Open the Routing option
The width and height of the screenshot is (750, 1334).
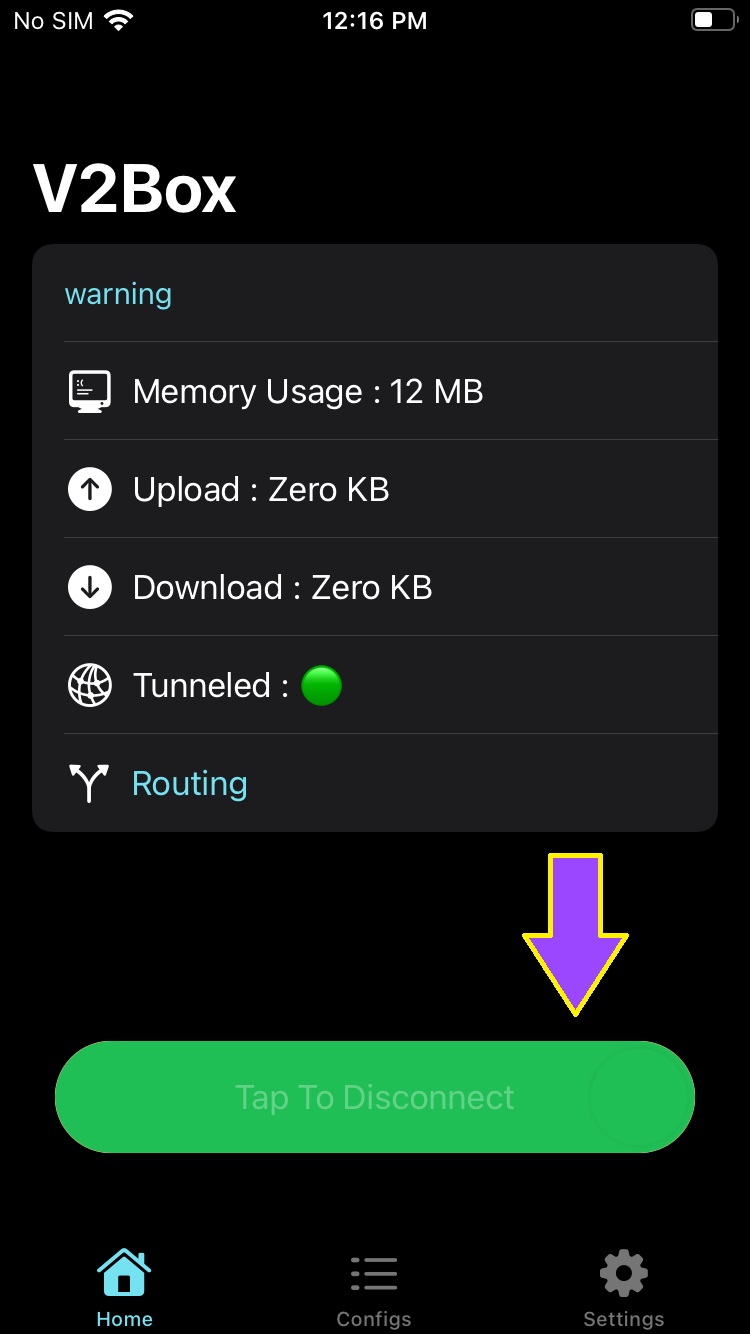(x=189, y=783)
